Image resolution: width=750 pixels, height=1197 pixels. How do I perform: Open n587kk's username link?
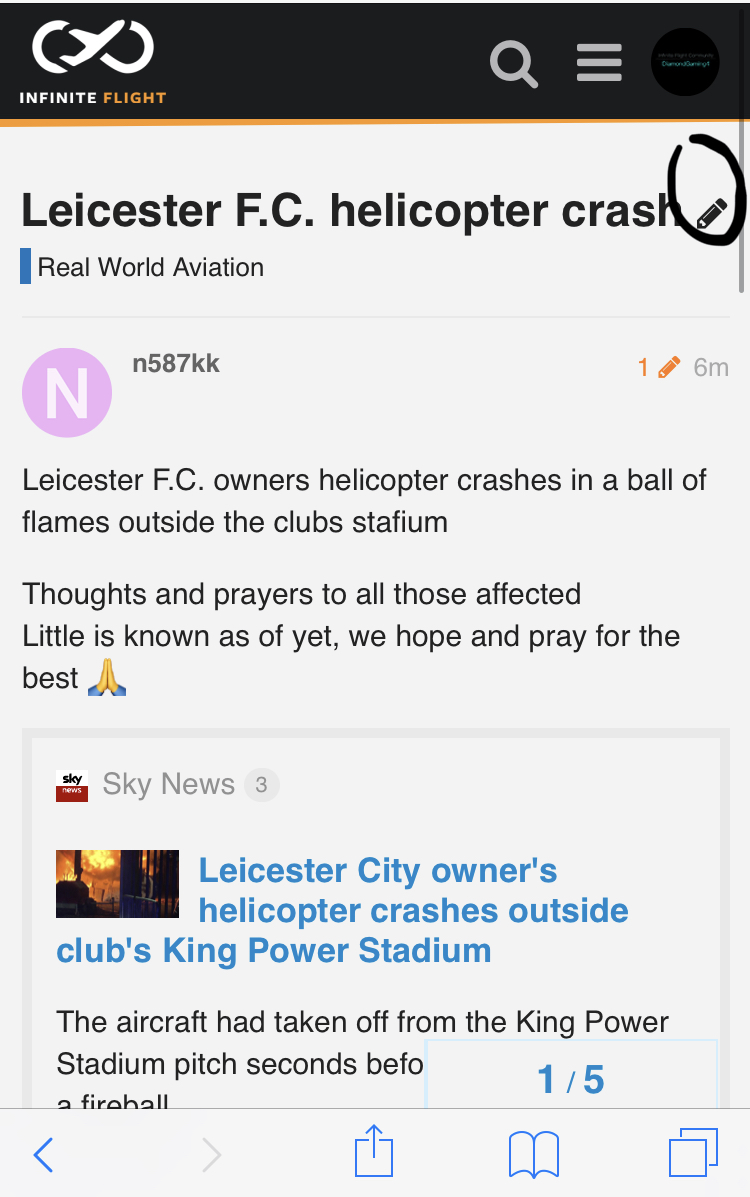176,364
